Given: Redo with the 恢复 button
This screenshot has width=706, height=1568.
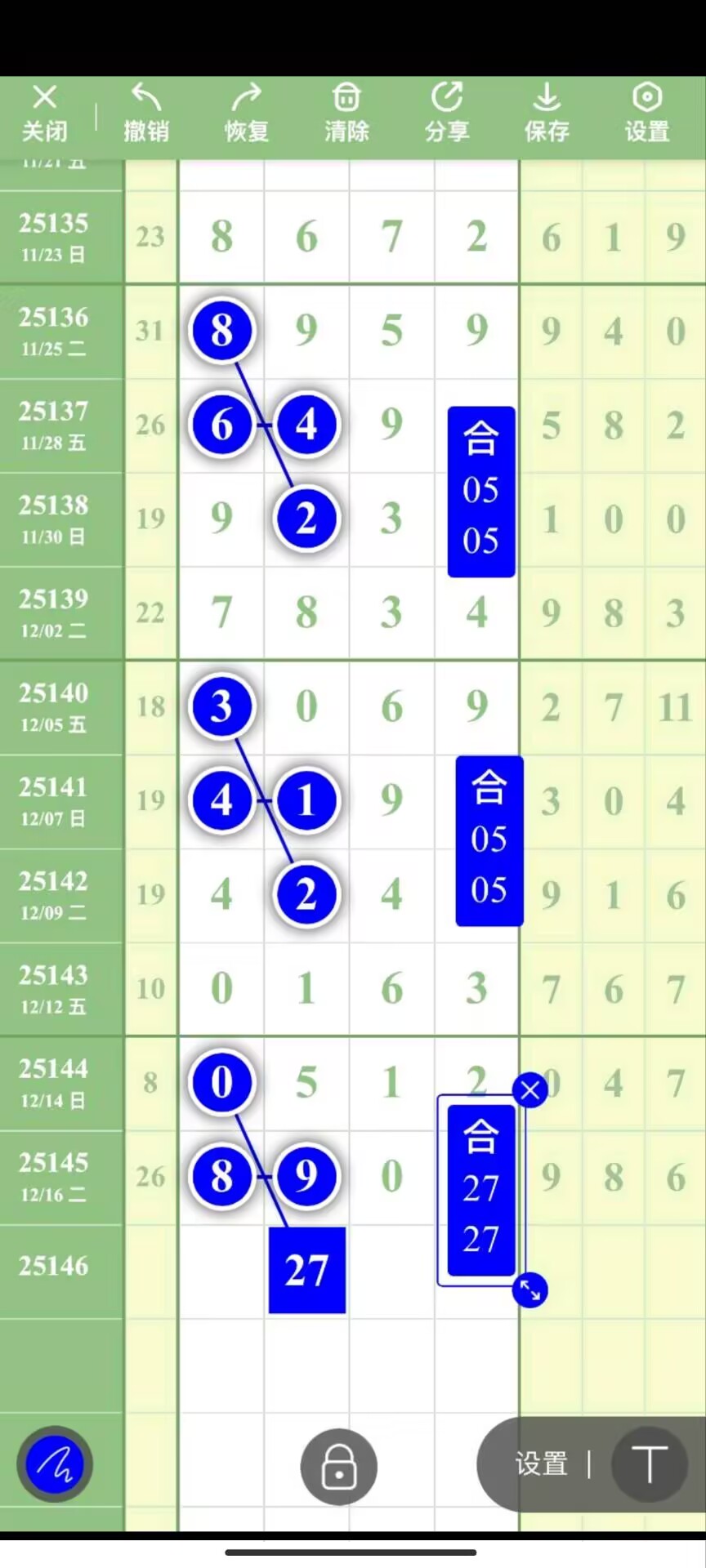Looking at the screenshot, I should [246, 113].
